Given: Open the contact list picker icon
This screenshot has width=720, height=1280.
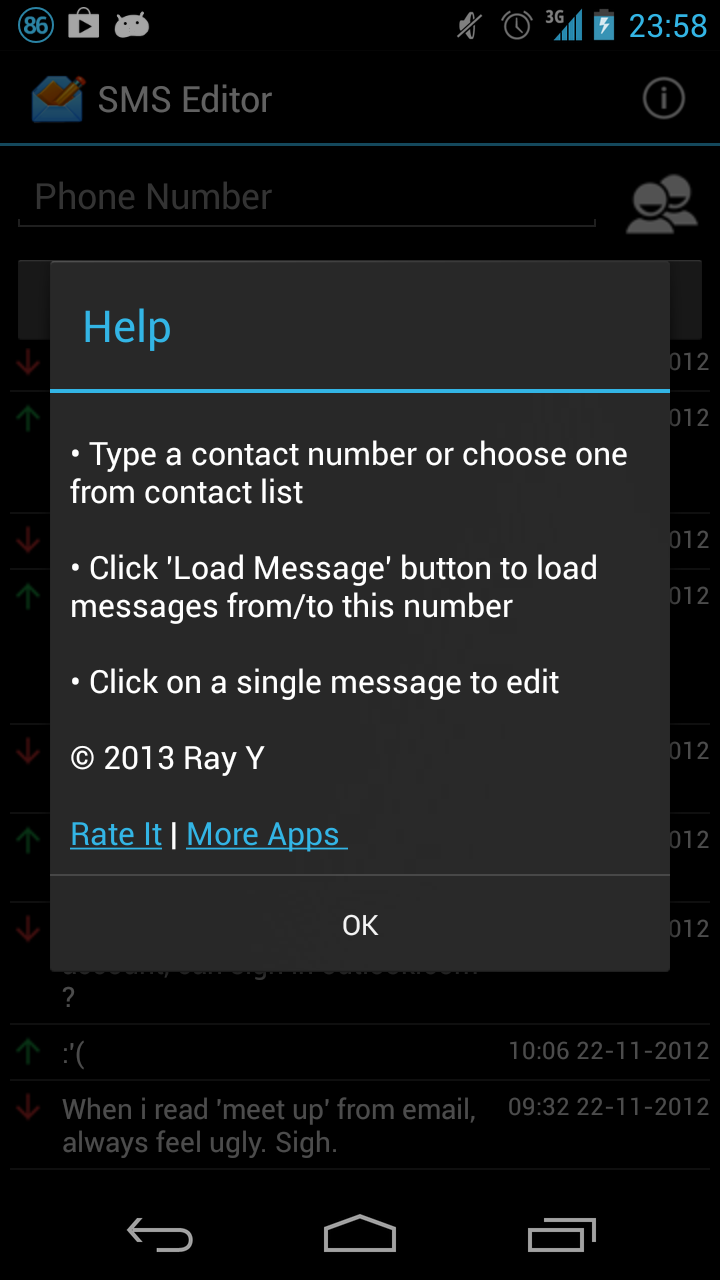Looking at the screenshot, I should coord(660,203).
